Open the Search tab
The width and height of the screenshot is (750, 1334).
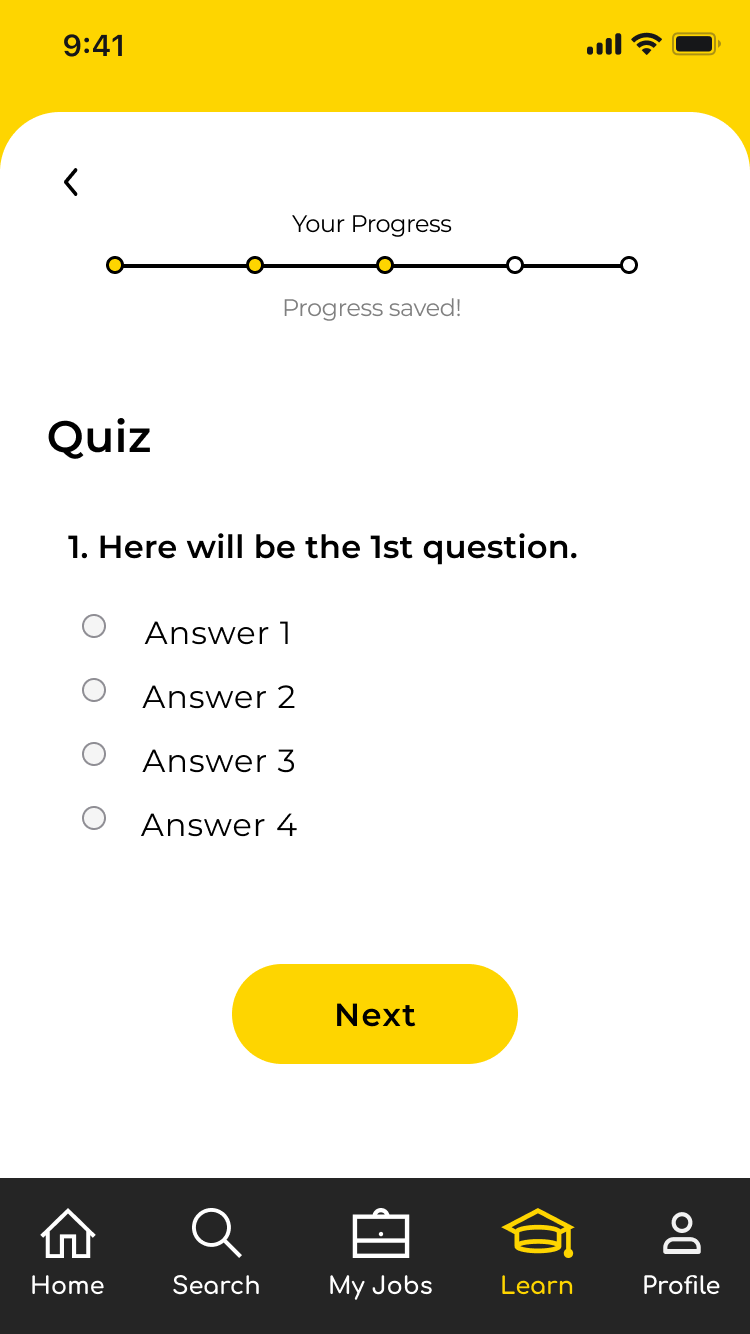click(216, 1254)
